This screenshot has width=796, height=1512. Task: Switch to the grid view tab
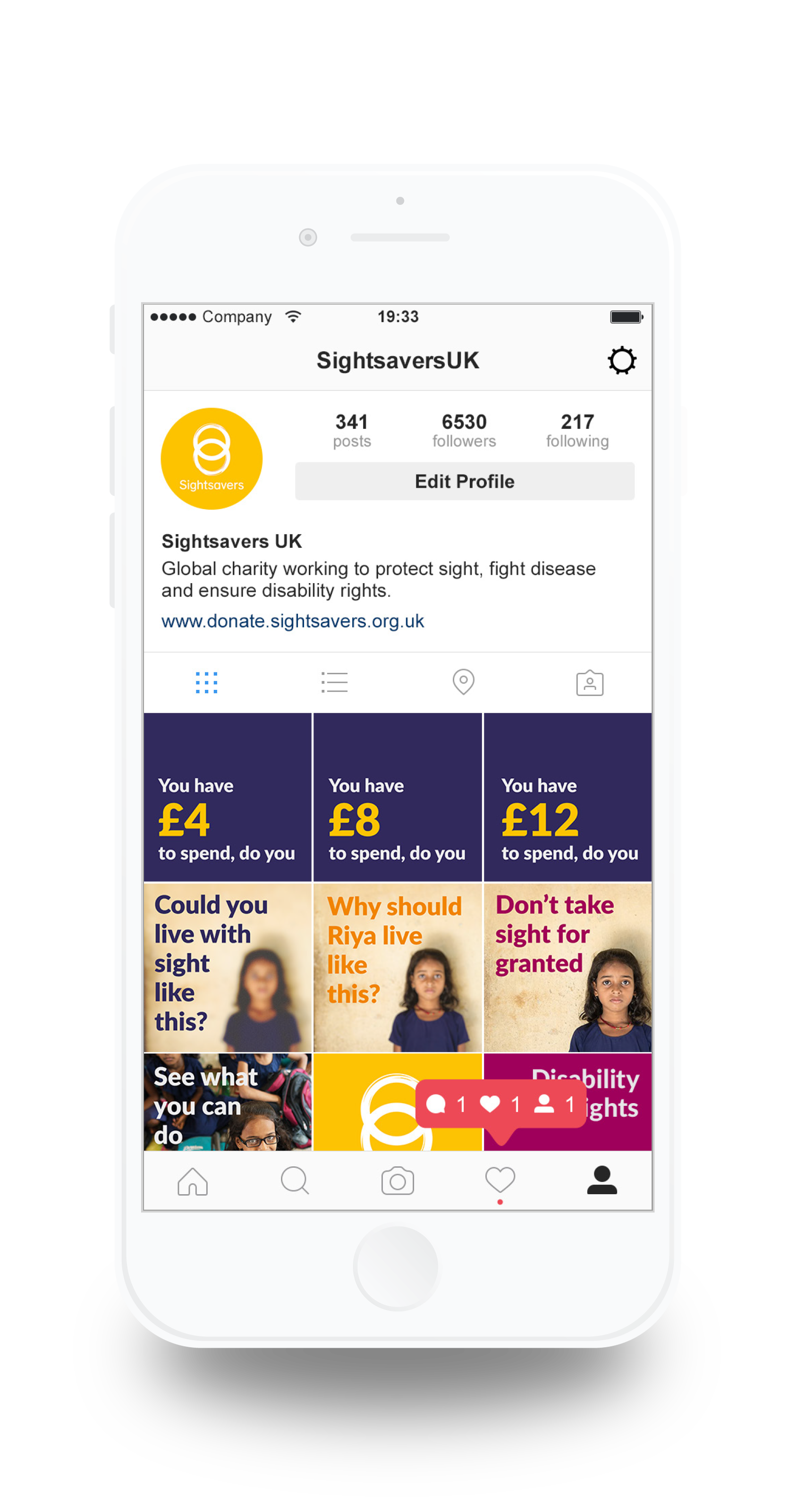coord(207,683)
